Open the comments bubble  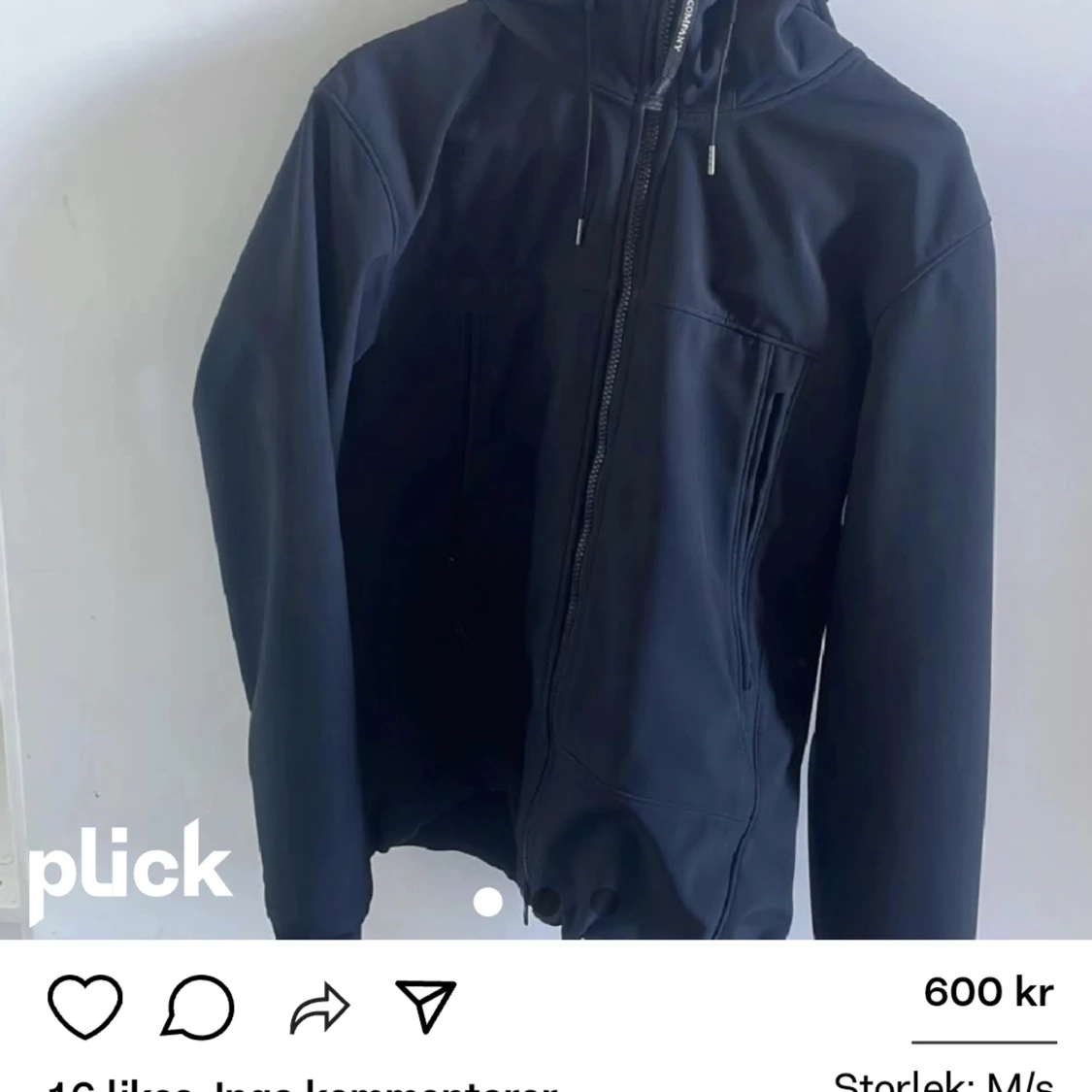[x=200, y=1007]
